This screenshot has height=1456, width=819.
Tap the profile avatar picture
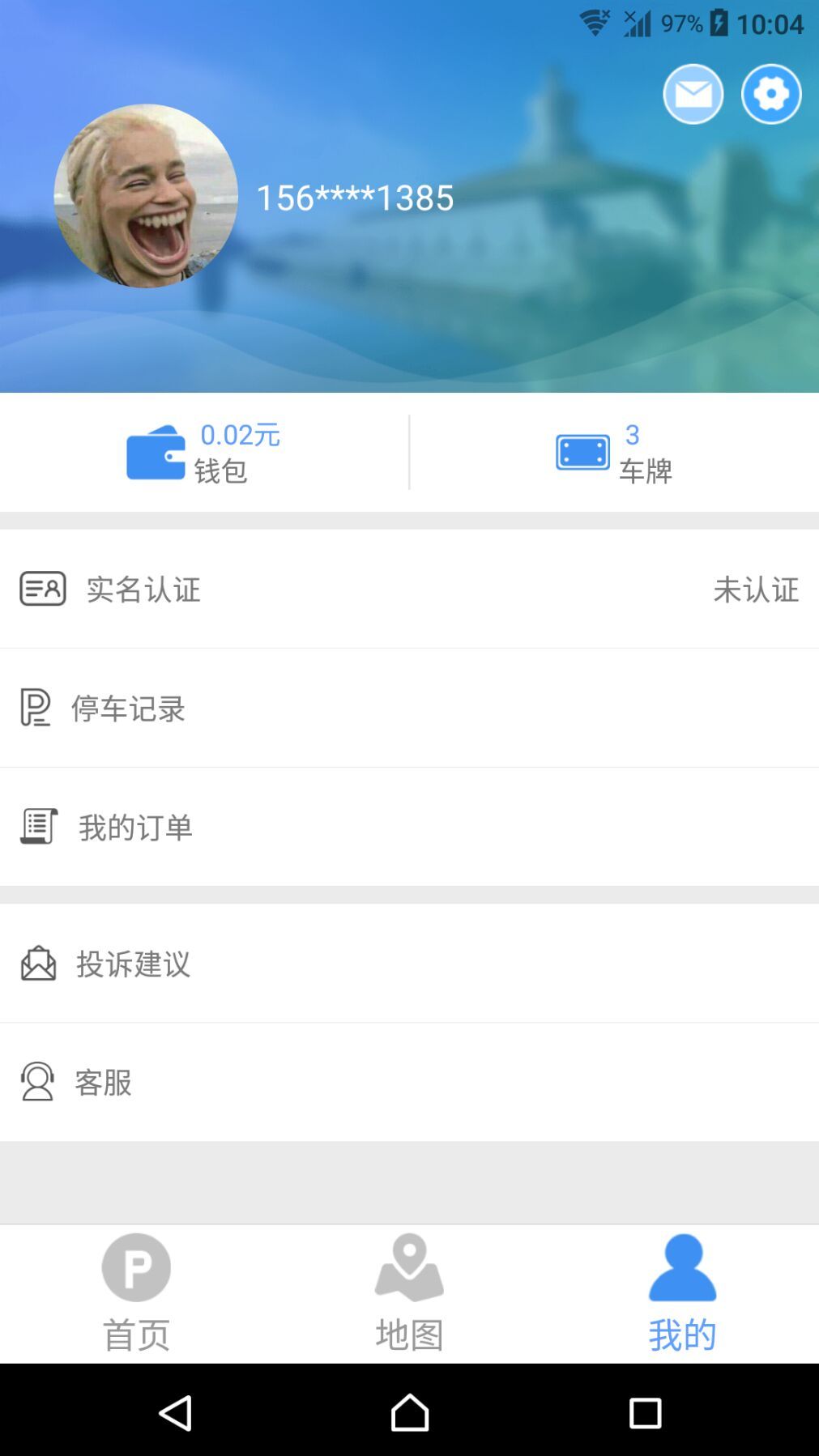coord(146,196)
